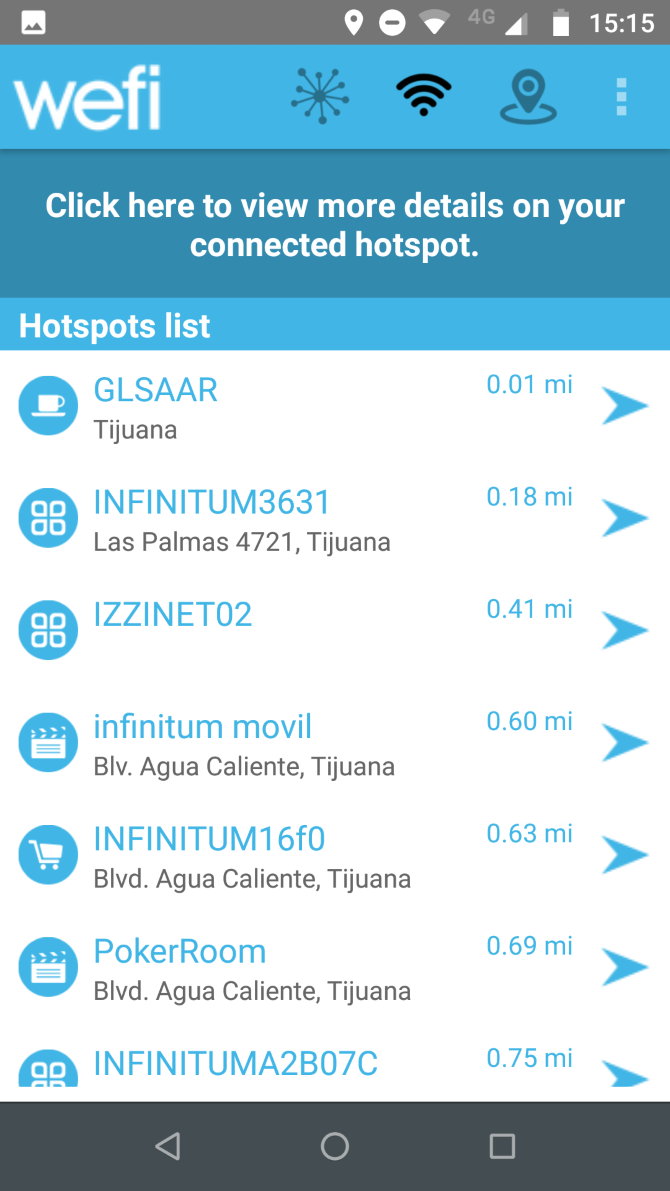Open the overflow menu
The height and width of the screenshot is (1191, 670).
click(x=621, y=97)
